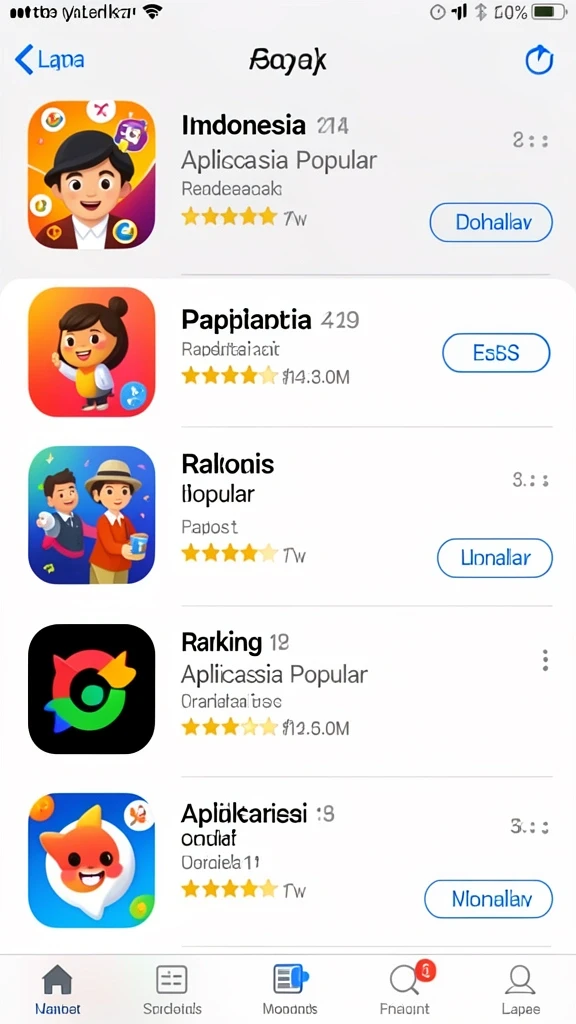Go back to Lapa
The width and height of the screenshot is (576, 1024).
pos(50,60)
